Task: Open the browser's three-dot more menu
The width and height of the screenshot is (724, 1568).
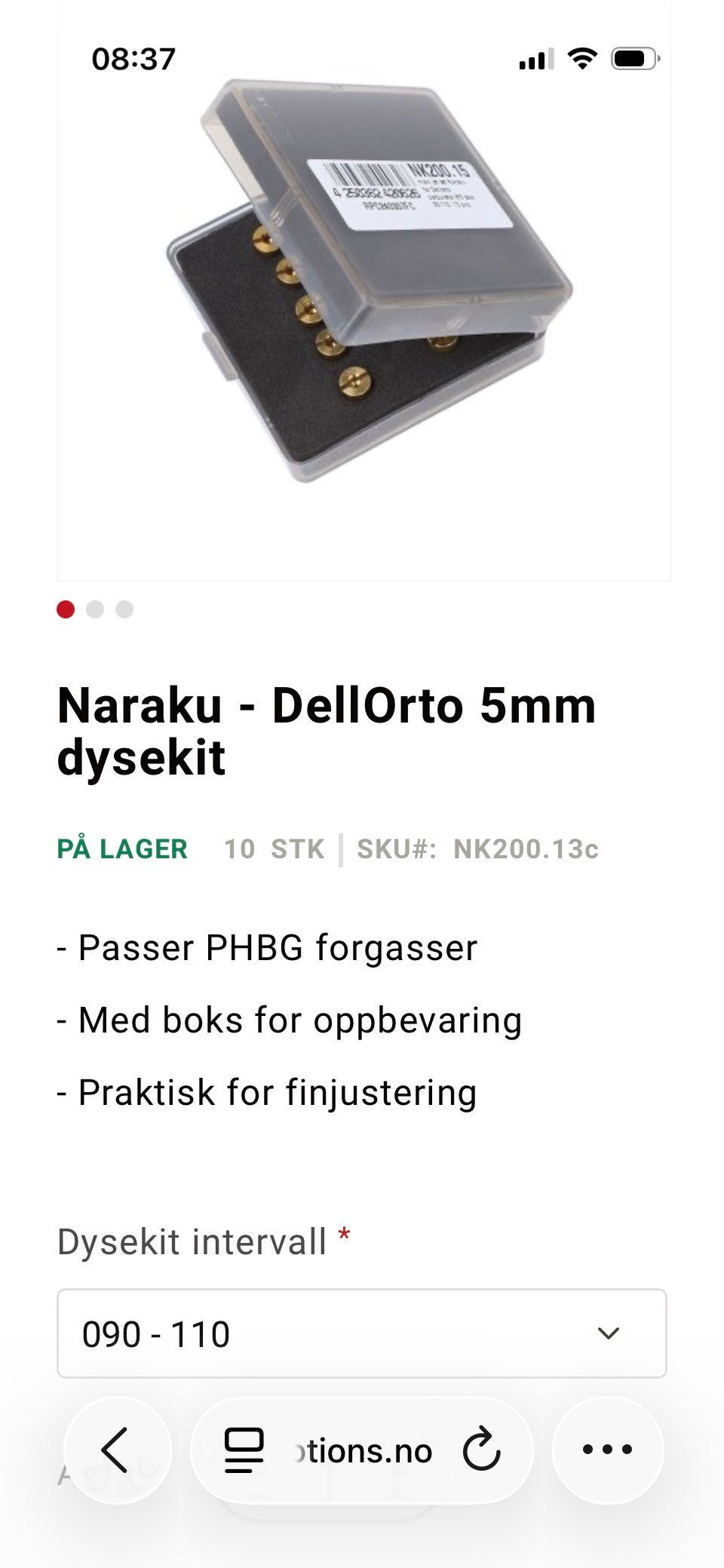Action: coord(608,1450)
